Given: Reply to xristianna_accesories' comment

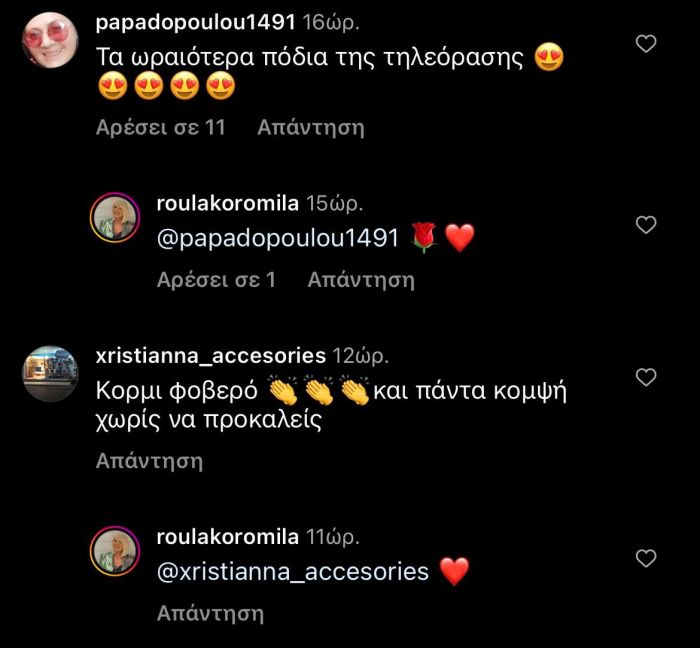Looking at the screenshot, I should 149,461.
